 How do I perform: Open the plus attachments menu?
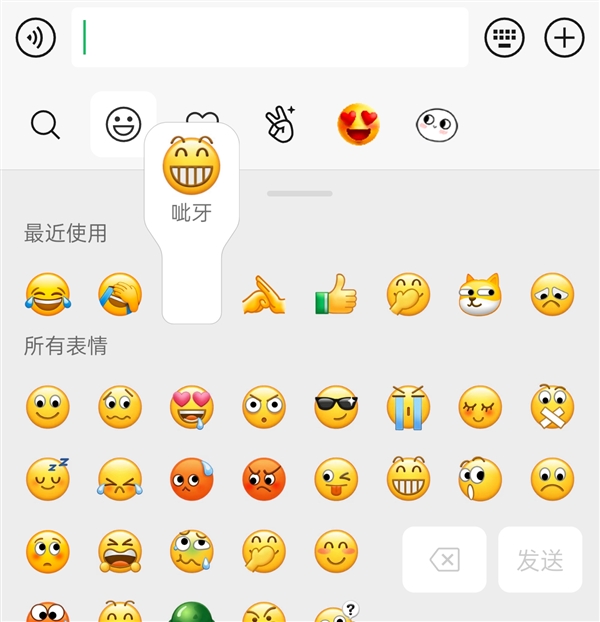(564, 38)
